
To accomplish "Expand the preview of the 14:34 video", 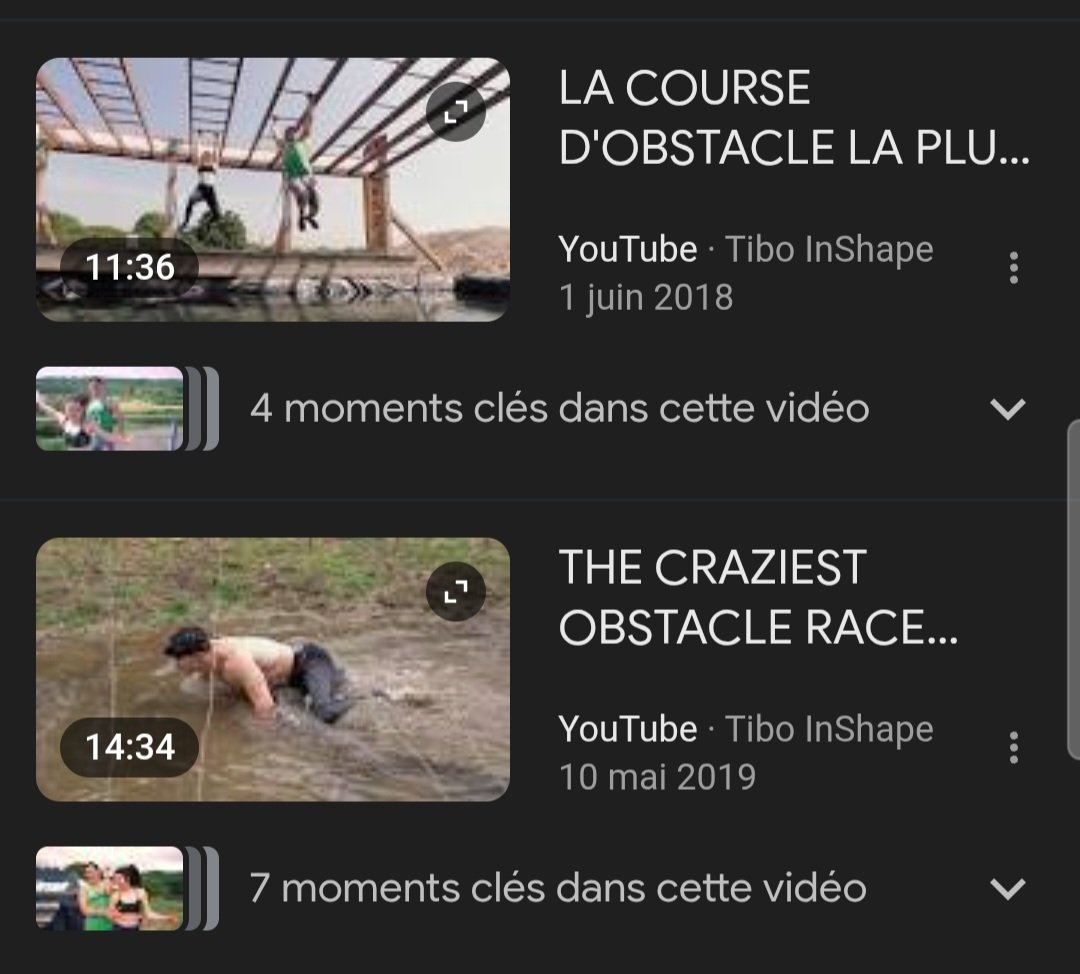I will click(x=455, y=592).
